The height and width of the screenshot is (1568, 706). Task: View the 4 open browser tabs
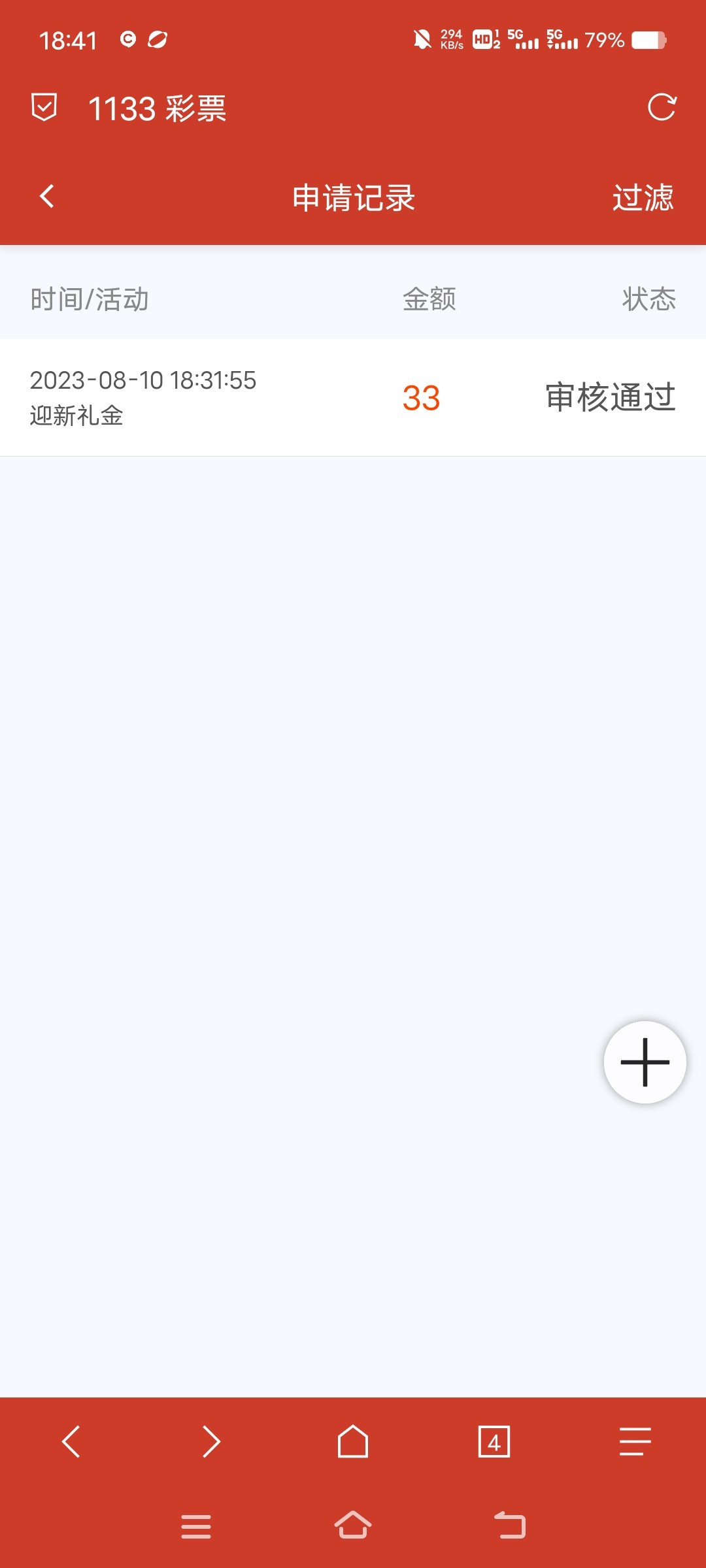coord(494,1441)
